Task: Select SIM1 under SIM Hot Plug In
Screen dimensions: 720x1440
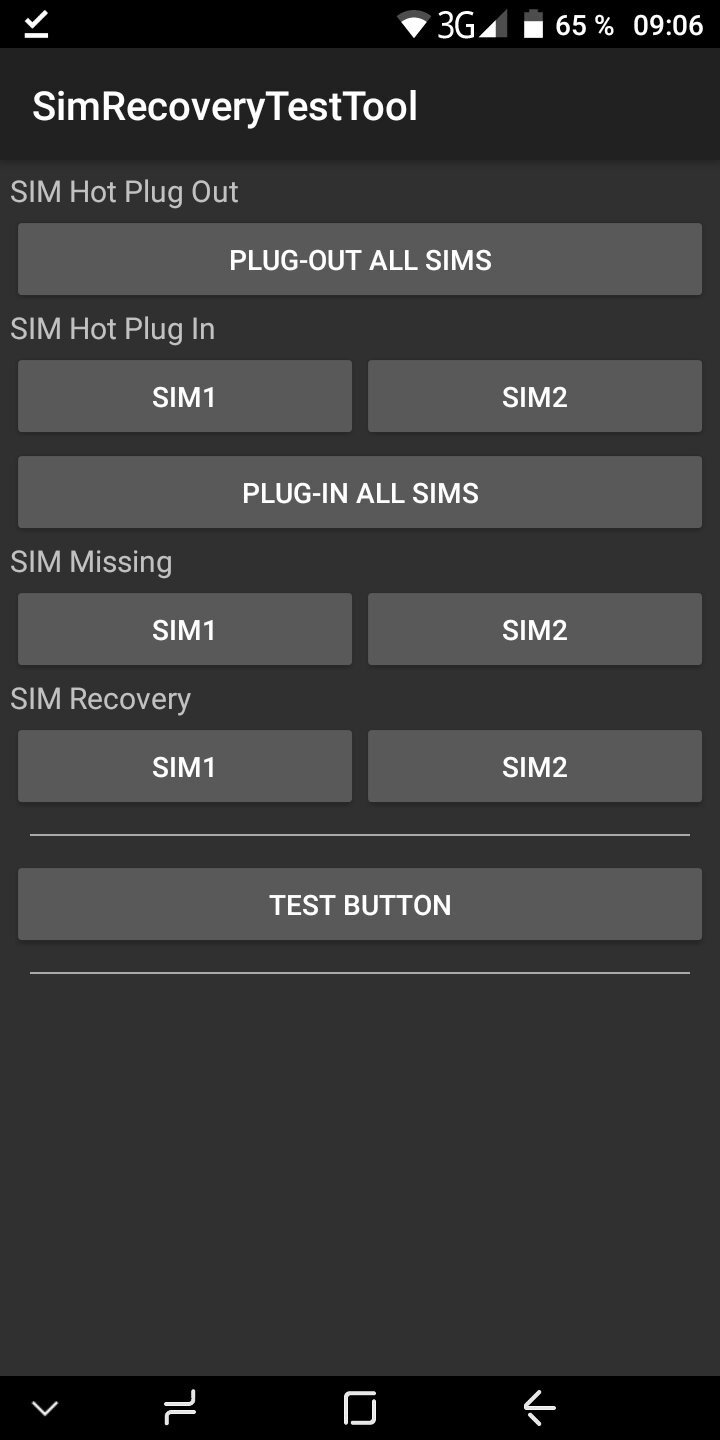Action: coord(184,397)
